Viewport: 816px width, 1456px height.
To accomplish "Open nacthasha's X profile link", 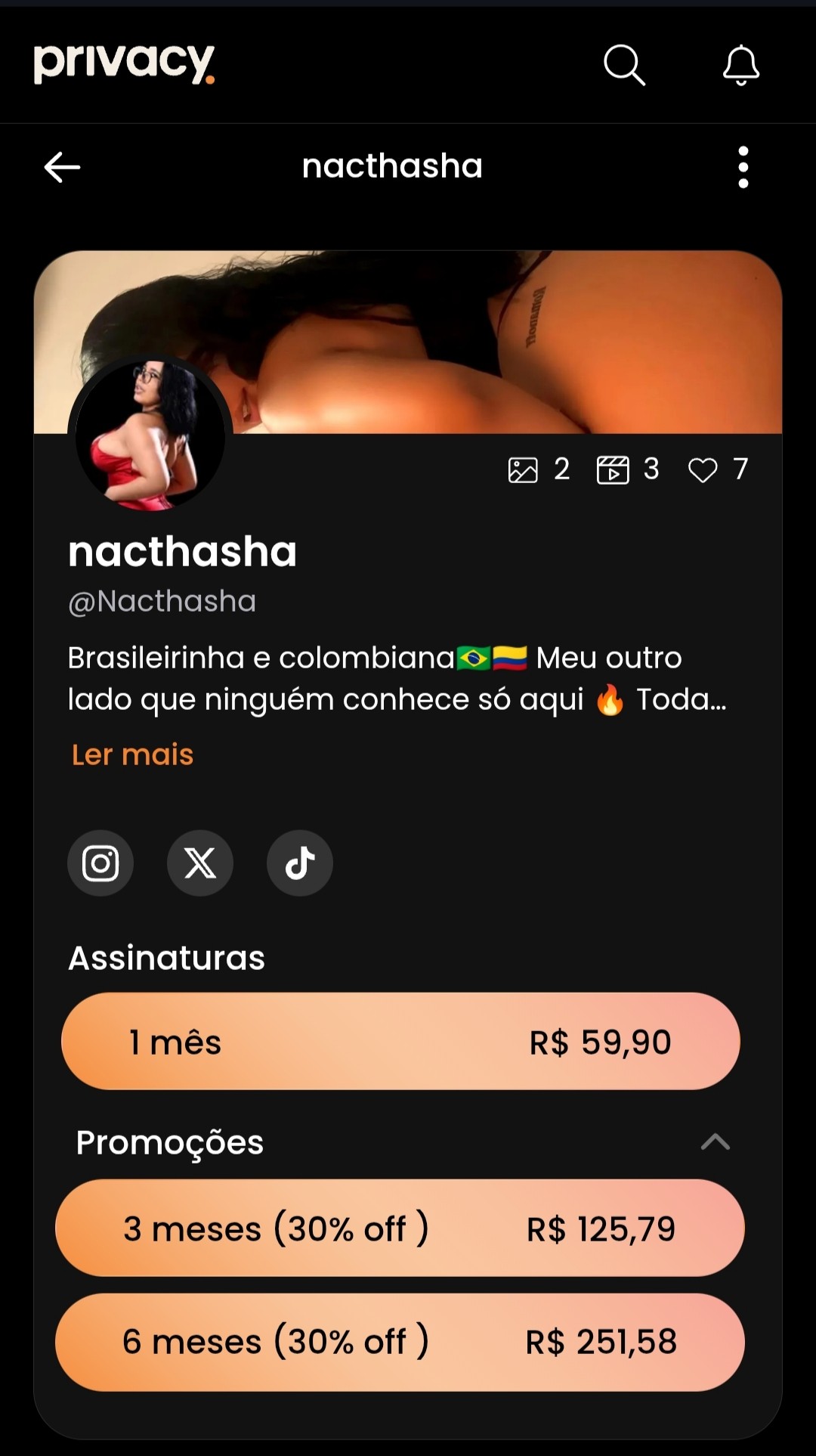I will (x=200, y=863).
